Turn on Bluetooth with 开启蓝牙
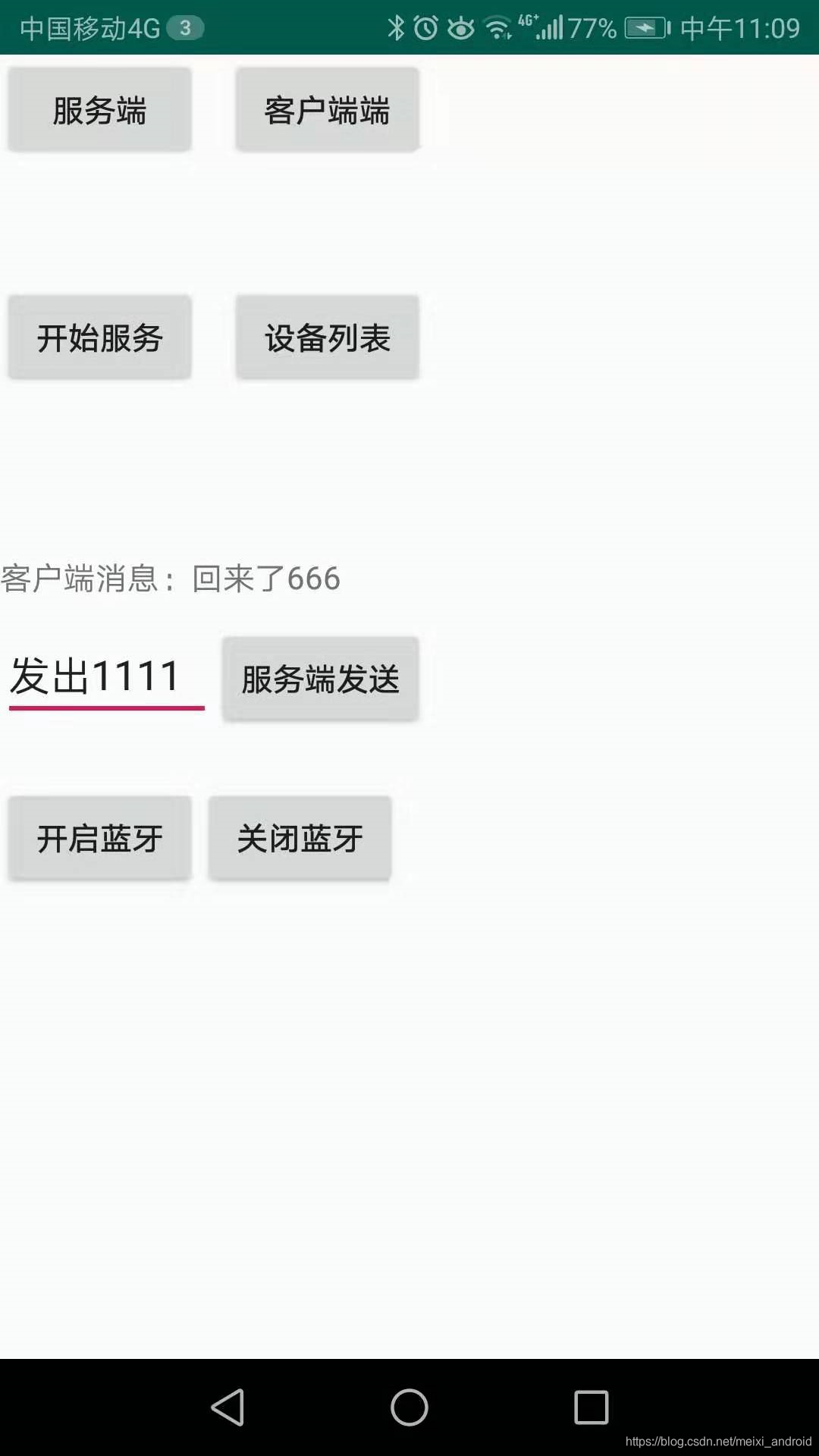The width and height of the screenshot is (819, 1456). (99, 838)
